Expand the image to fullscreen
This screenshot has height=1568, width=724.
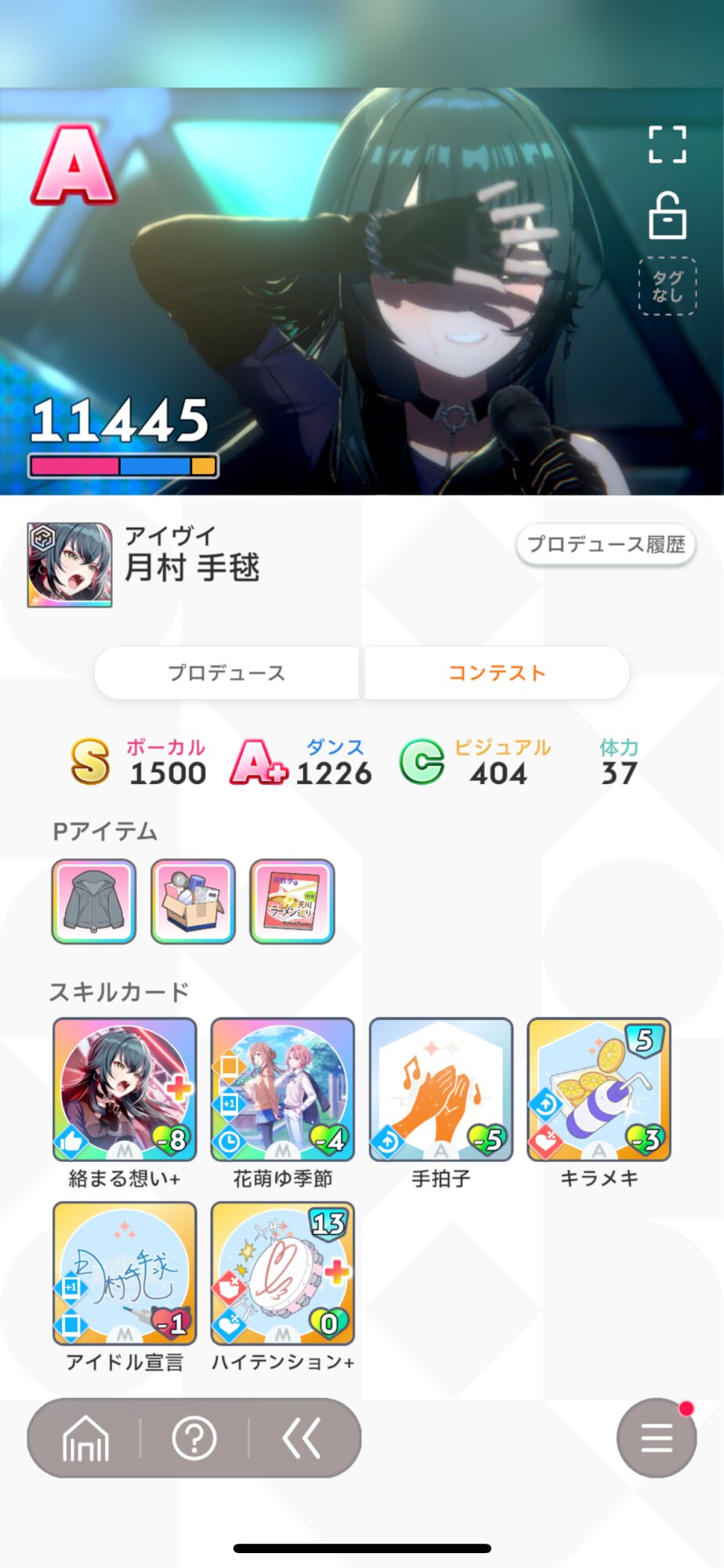[667, 144]
